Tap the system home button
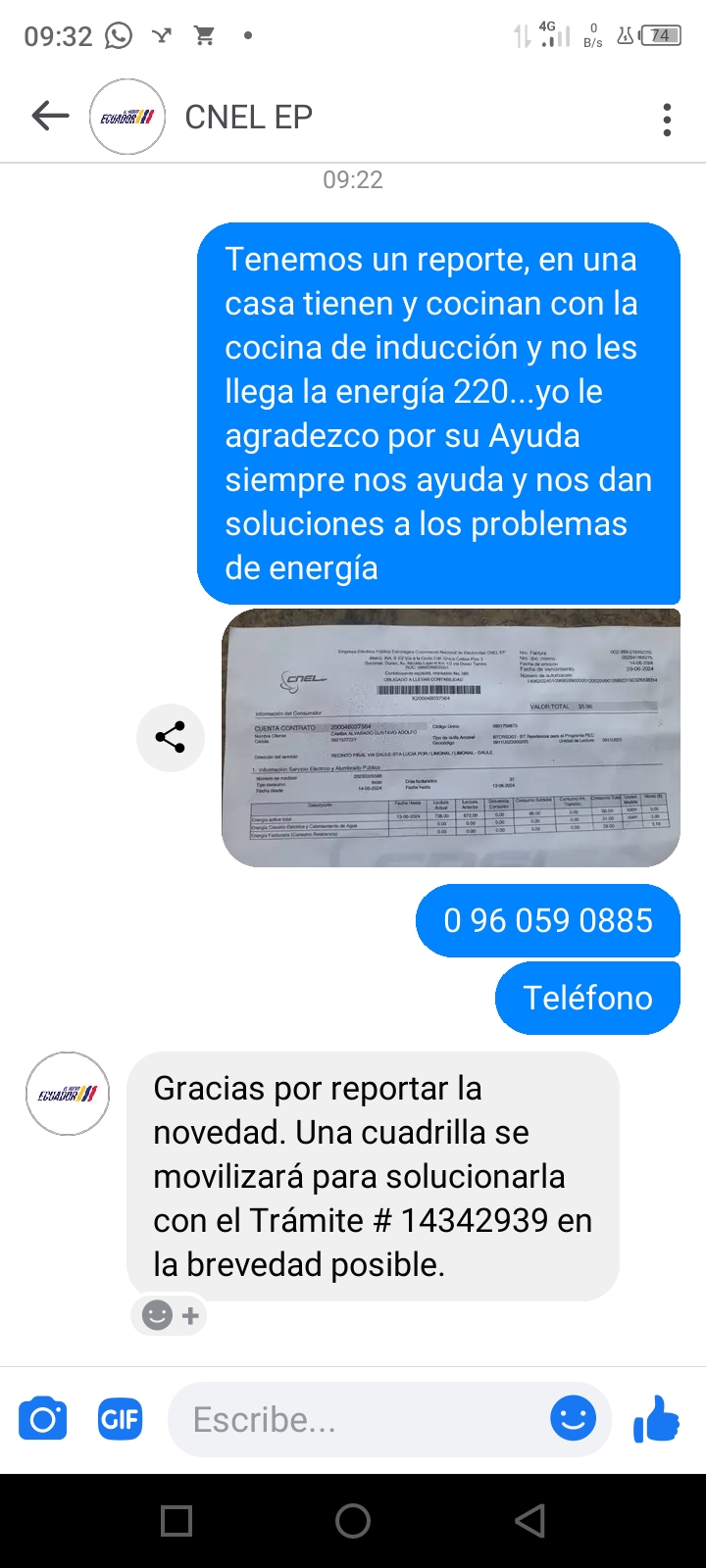 click(353, 1521)
